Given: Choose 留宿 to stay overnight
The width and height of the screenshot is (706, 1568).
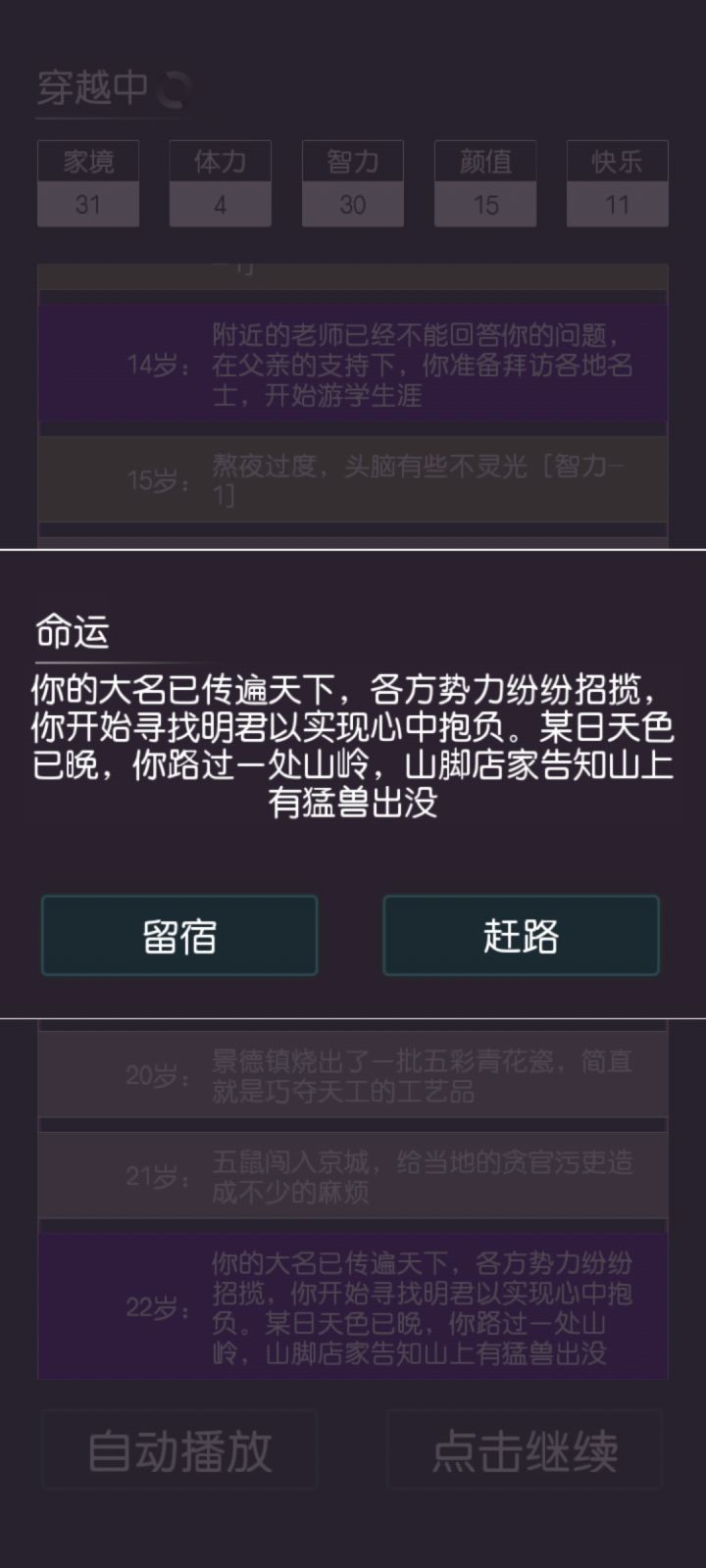Looking at the screenshot, I should click(179, 936).
